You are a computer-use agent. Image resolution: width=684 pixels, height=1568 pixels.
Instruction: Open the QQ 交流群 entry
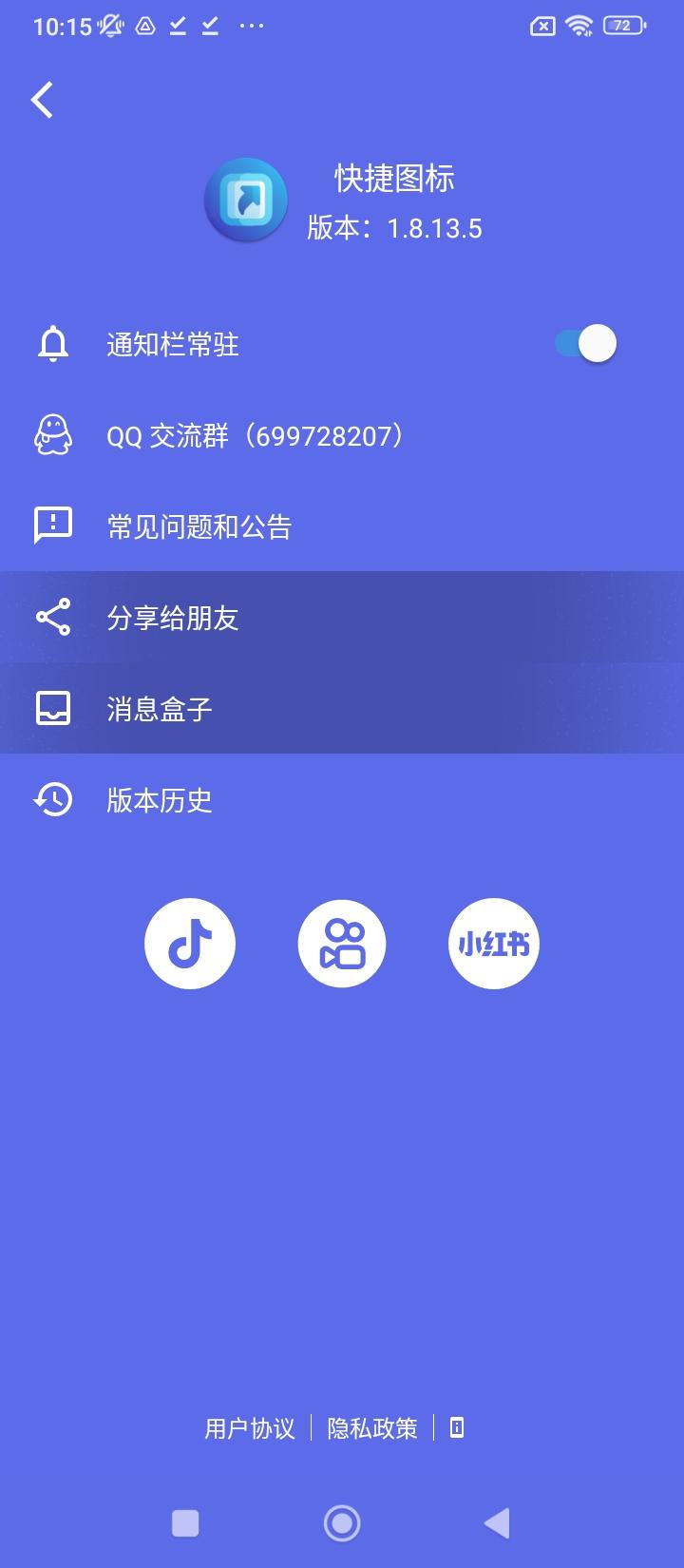pyautogui.click(x=256, y=435)
